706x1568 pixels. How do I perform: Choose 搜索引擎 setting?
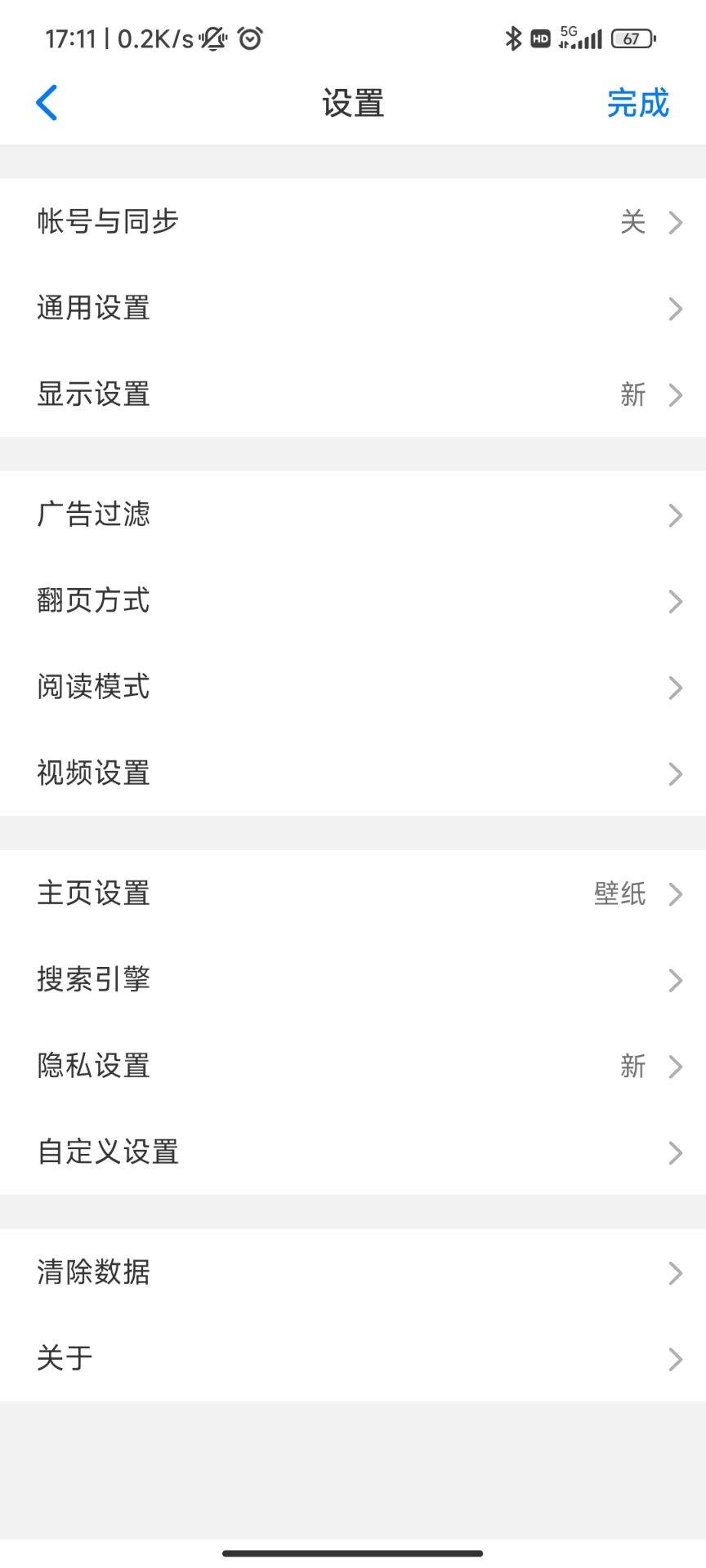coord(353,979)
